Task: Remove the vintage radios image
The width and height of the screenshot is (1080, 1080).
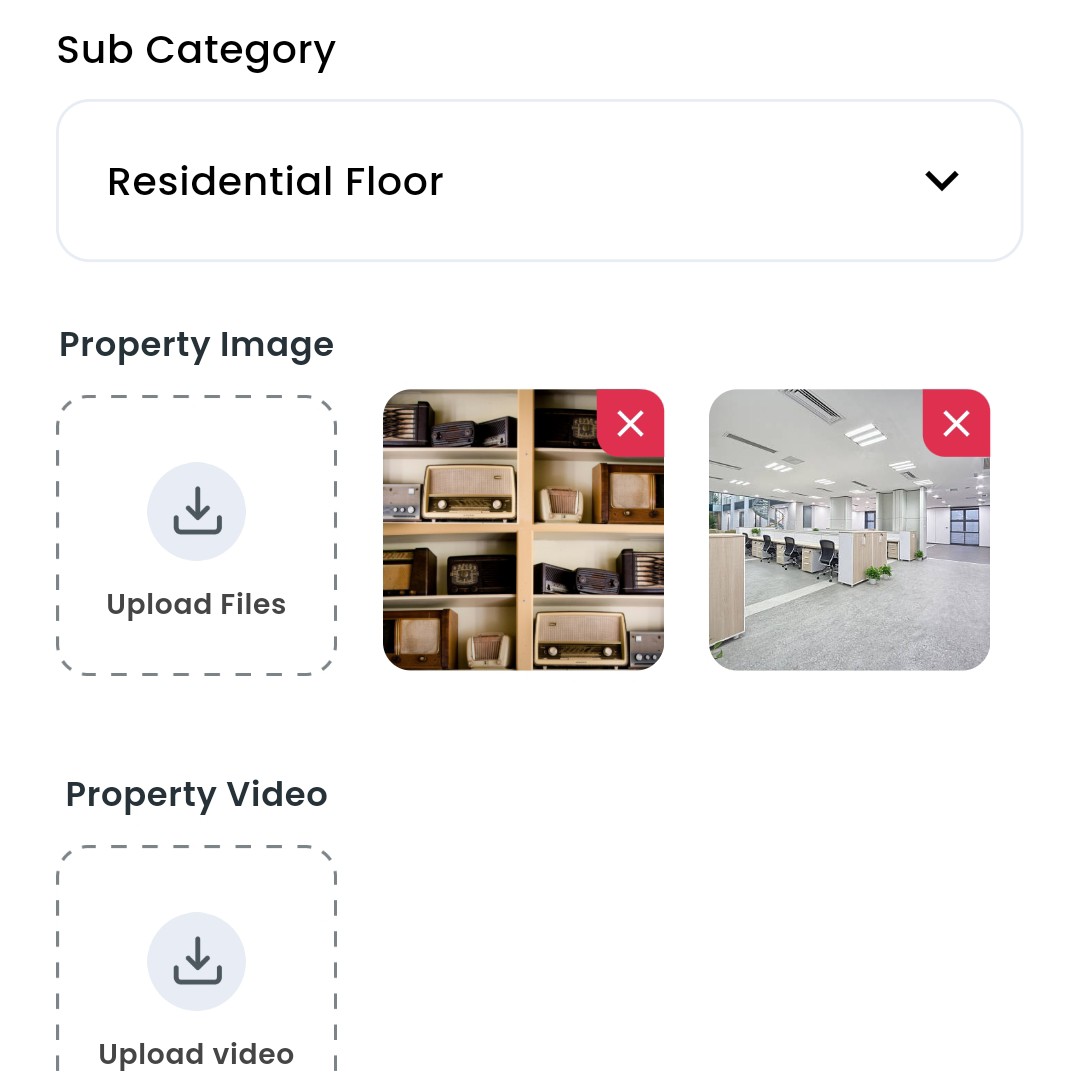Action: [x=630, y=424]
